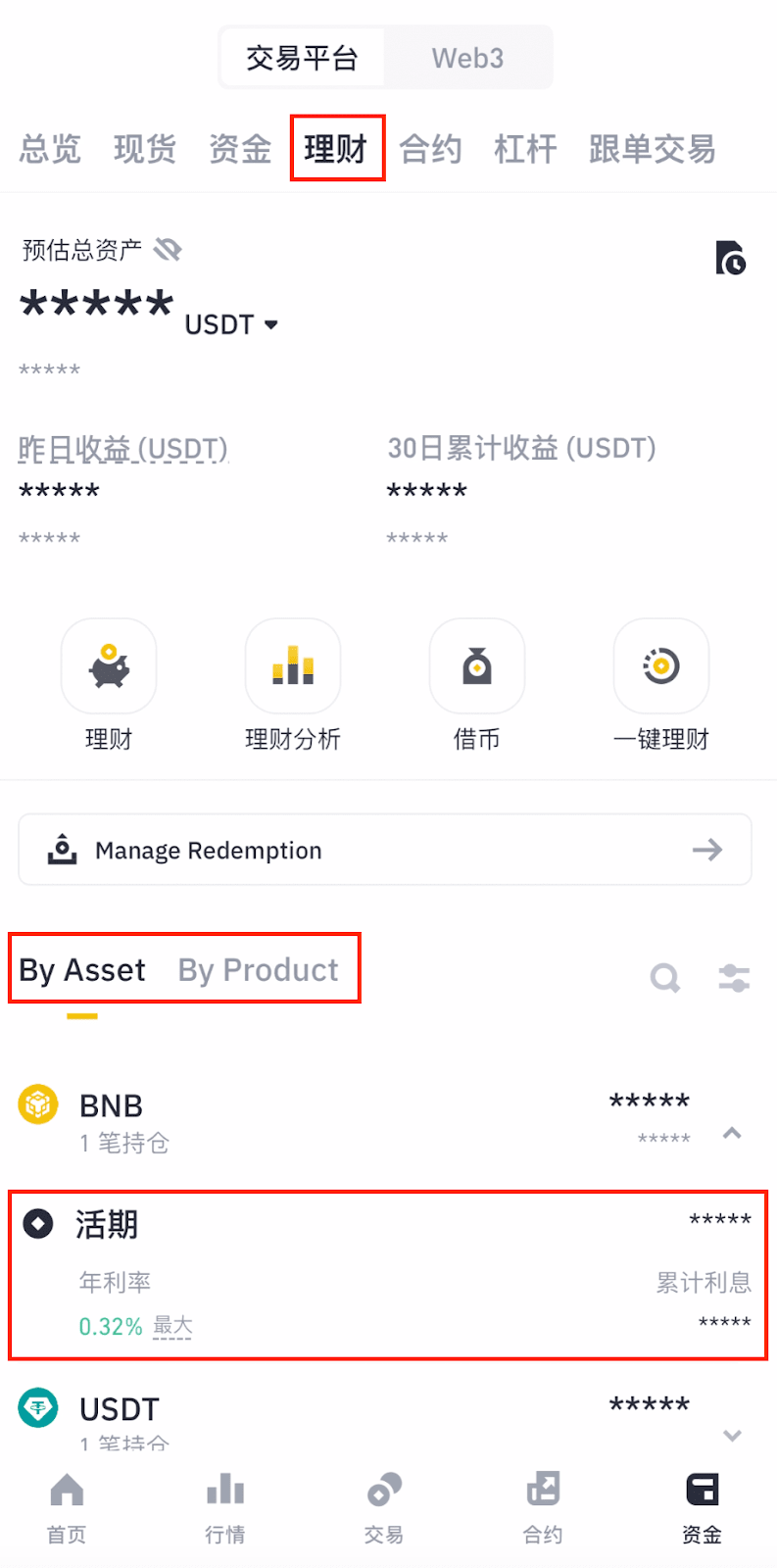Open the USDT currency dropdown

pyautogui.click(x=232, y=324)
